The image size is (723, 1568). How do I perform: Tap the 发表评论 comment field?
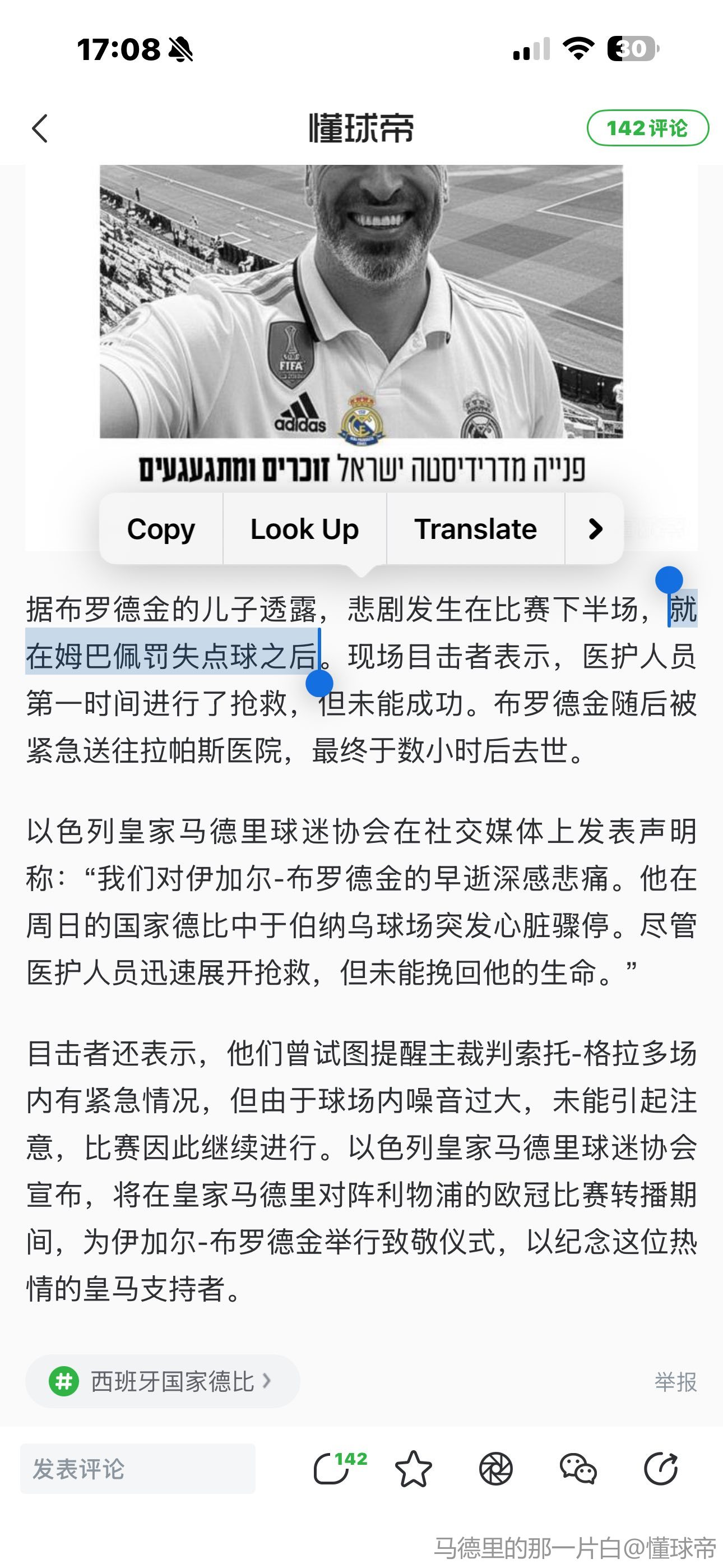point(137,1469)
